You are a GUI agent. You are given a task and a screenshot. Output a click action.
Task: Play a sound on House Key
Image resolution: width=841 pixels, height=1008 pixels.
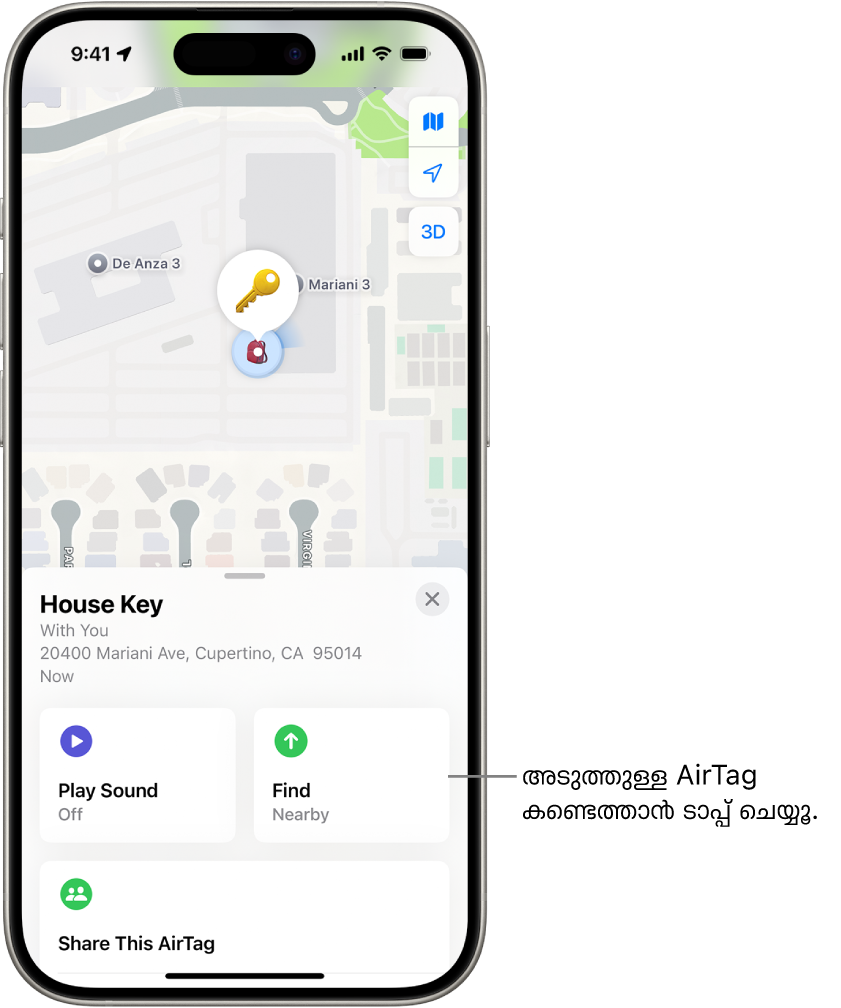[x=137, y=775]
